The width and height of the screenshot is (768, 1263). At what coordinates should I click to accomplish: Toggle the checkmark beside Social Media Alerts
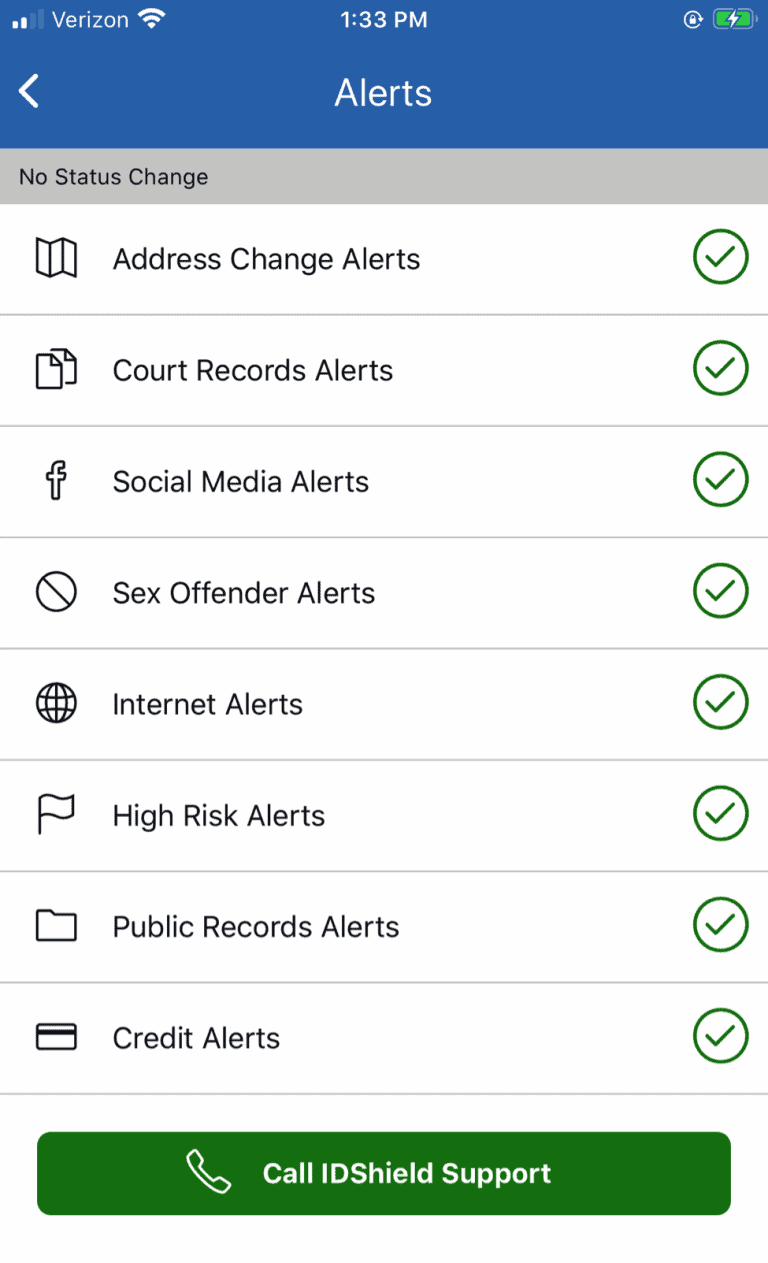pyautogui.click(x=720, y=480)
